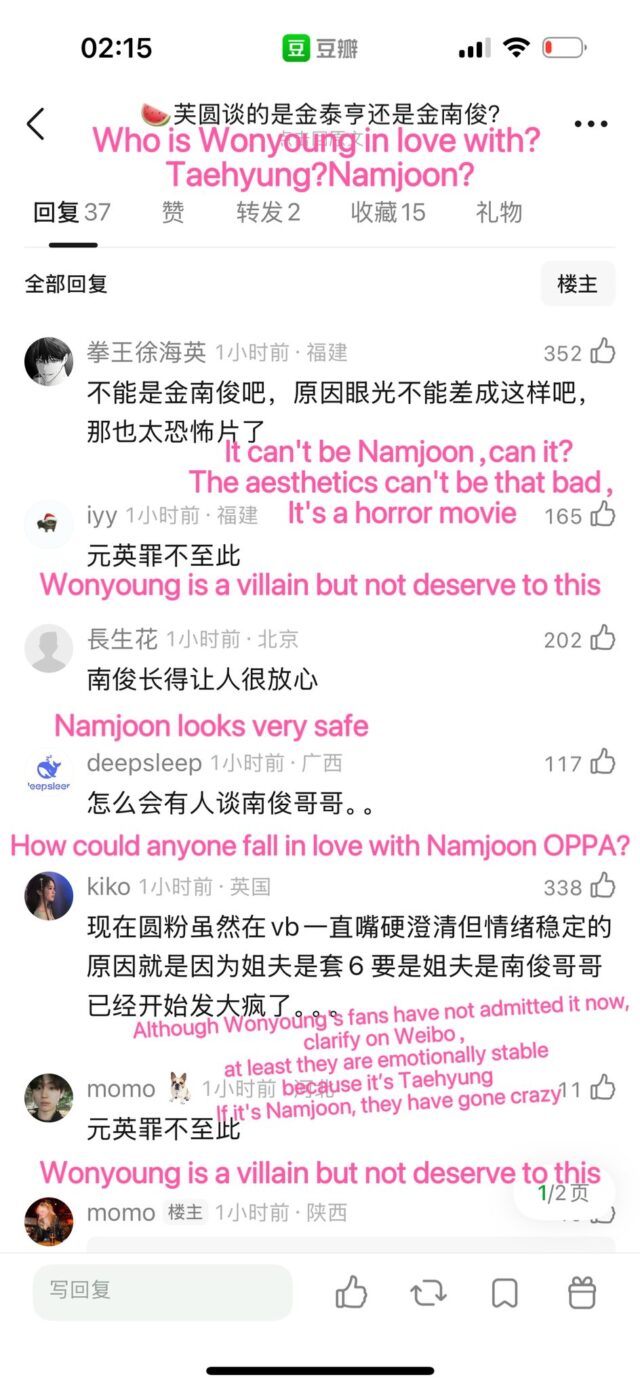Open kiko's profile avatar

point(48,895)
